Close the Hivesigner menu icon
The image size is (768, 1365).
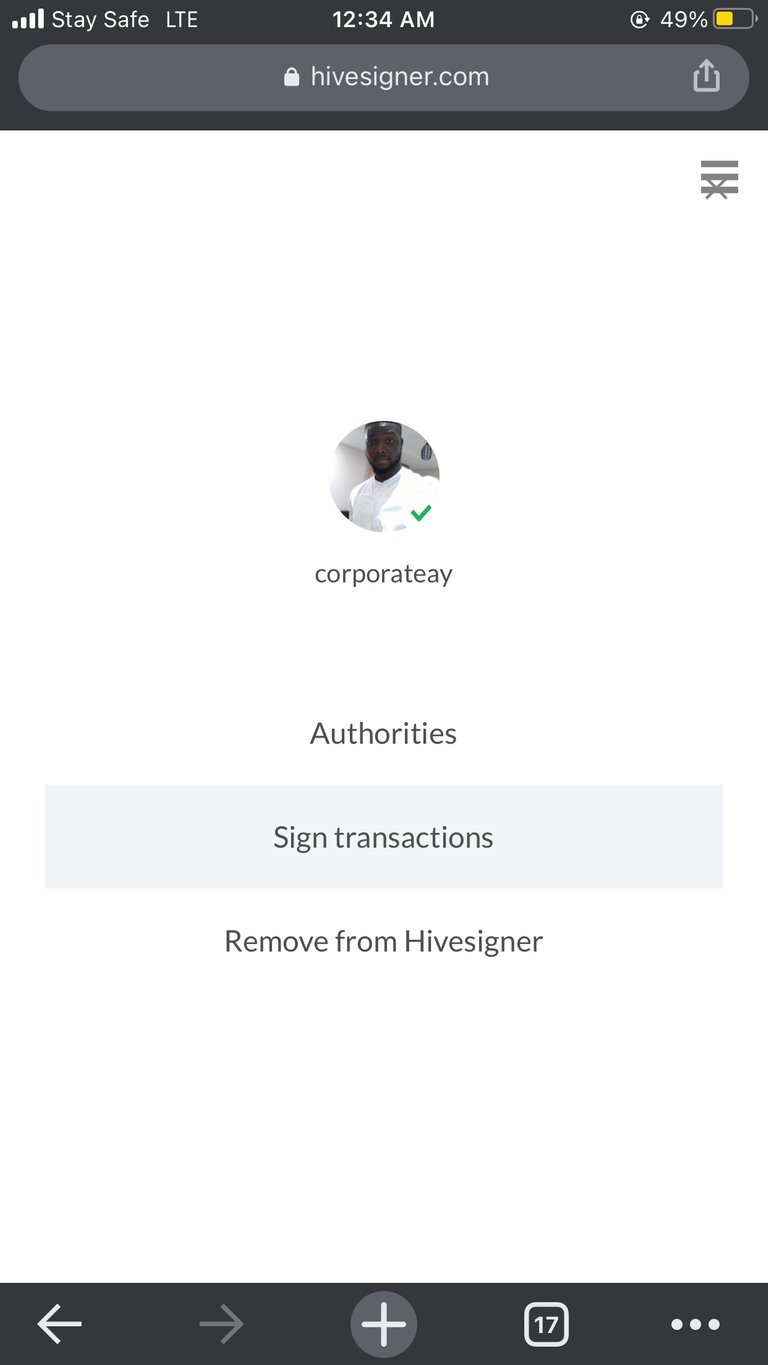pyautogui.click(x=719, y=179)
